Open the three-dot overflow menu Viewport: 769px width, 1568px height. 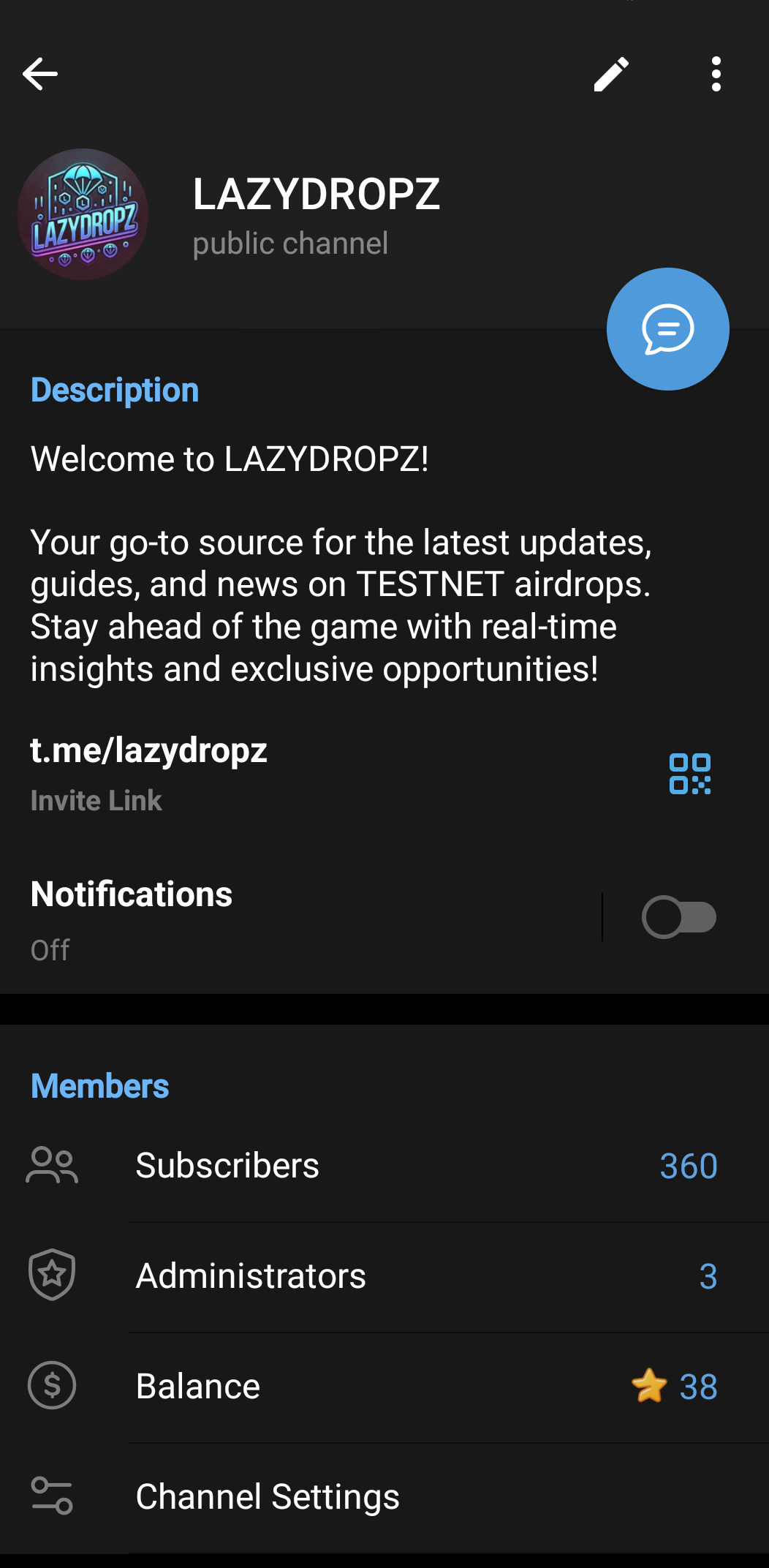pos(715,73)
